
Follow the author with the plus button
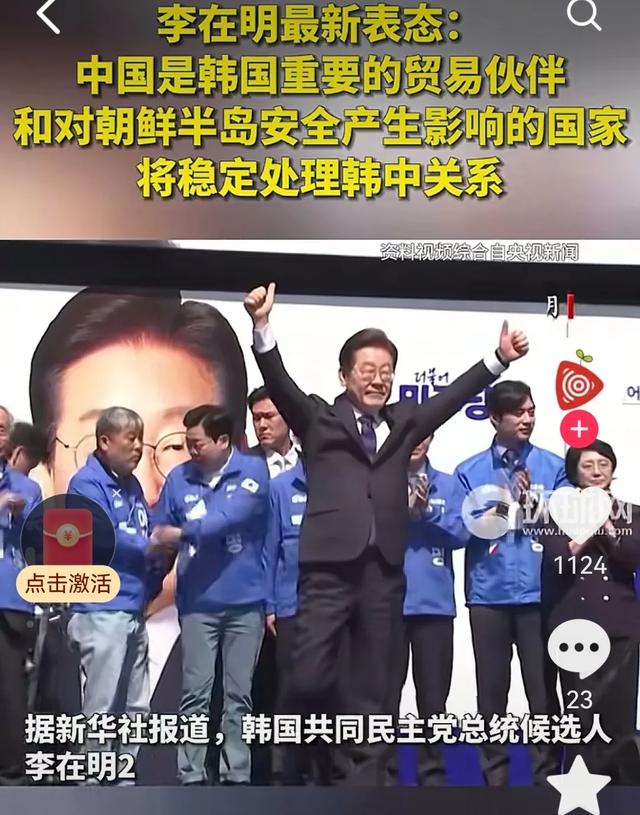click(579, 429)
